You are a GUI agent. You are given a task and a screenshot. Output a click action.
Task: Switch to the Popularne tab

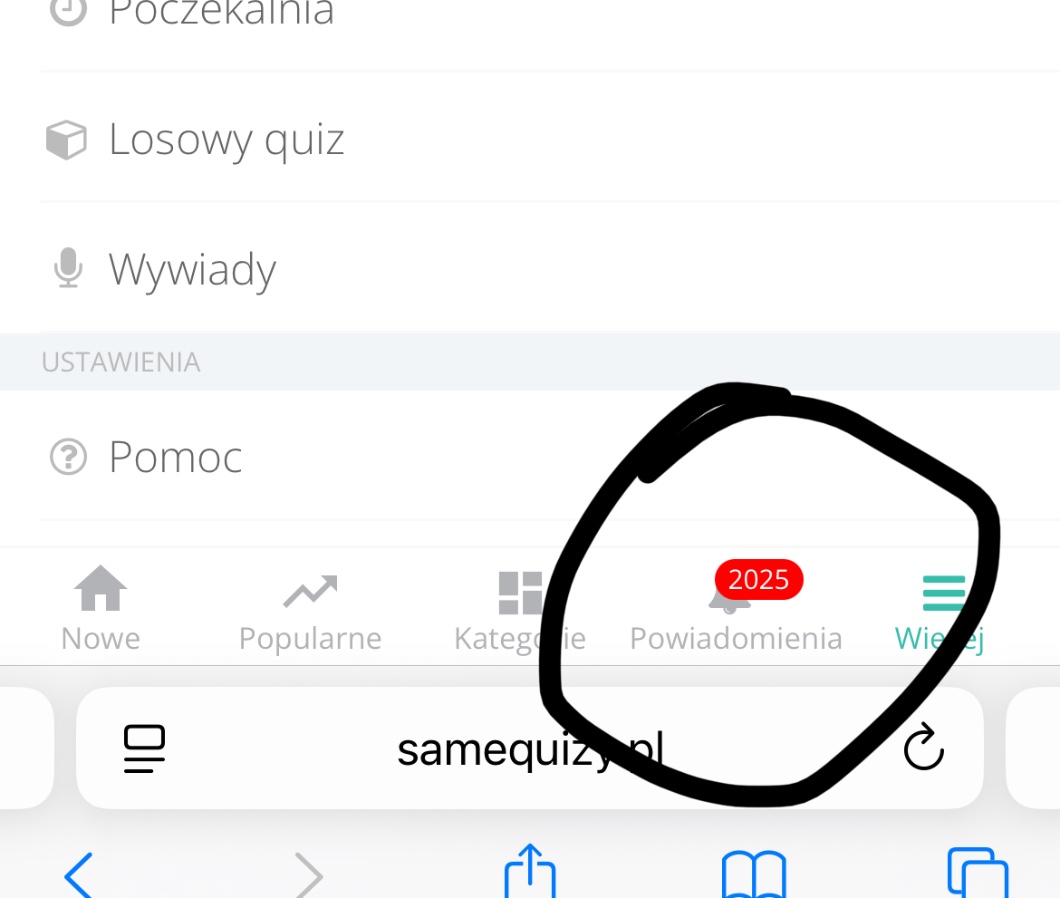pyautogui.click(x=310, y=609)
